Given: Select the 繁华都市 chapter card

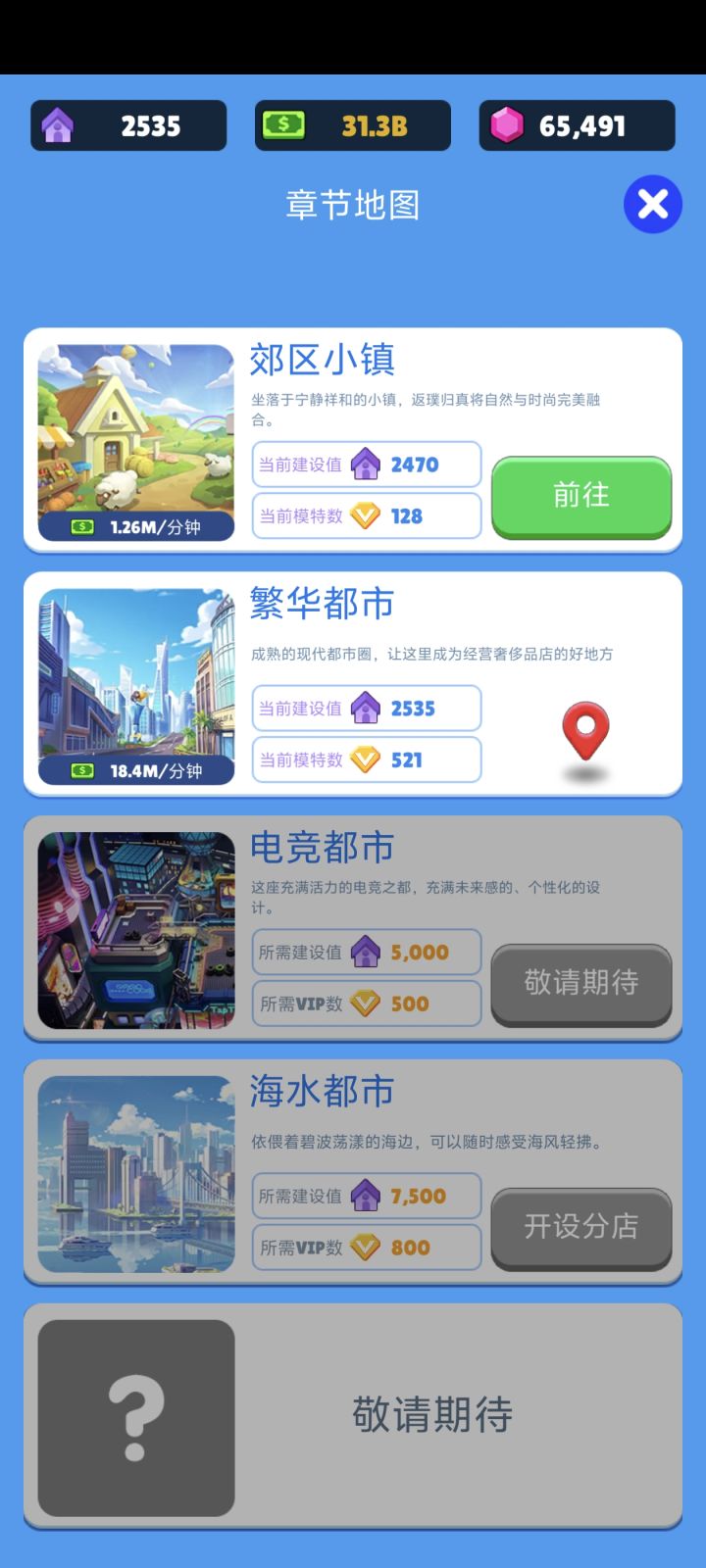Looking at the screenshot, I should pyautogui.click(x=353, y=684).
